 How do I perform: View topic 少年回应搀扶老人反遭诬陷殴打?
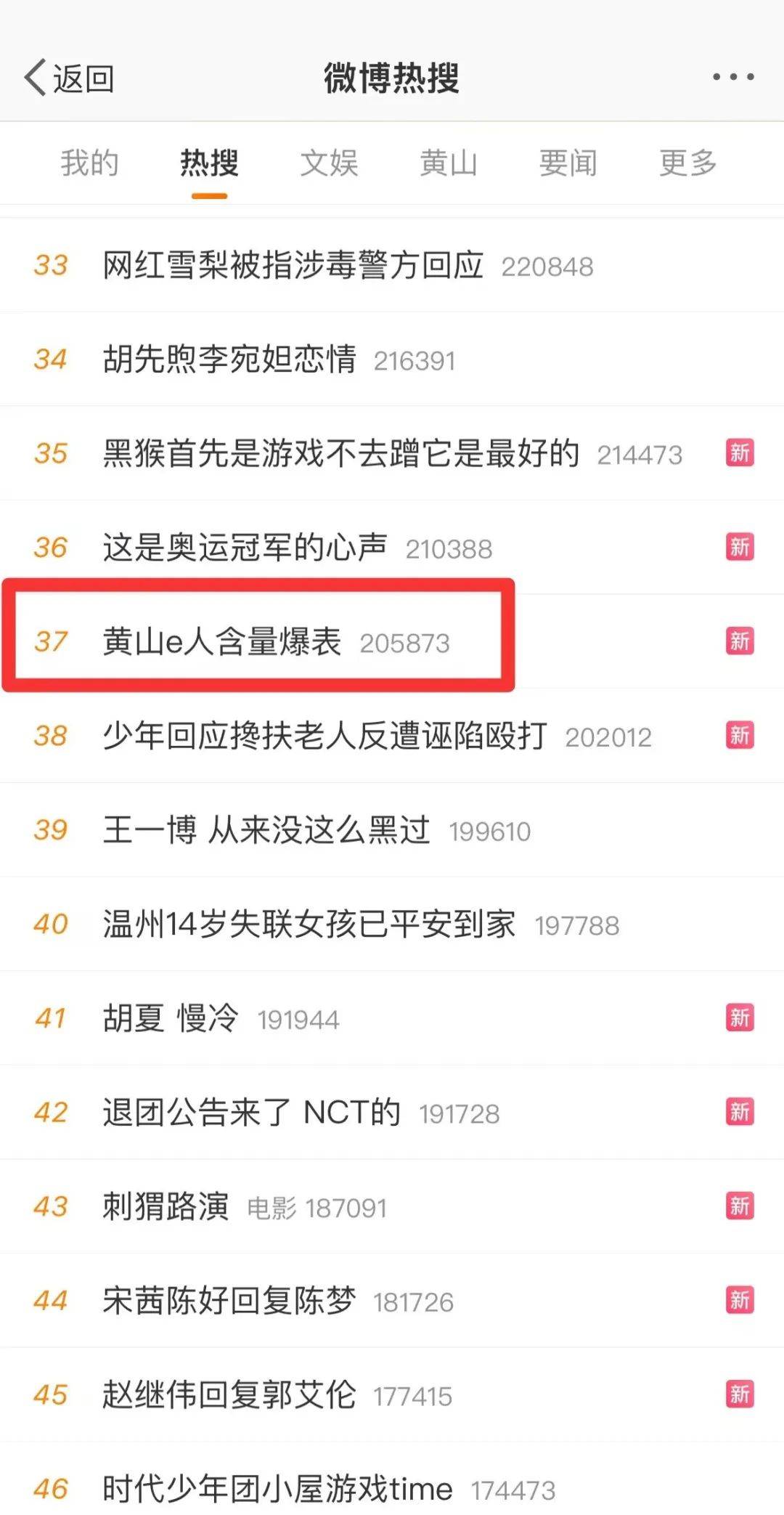click(325, 736)
